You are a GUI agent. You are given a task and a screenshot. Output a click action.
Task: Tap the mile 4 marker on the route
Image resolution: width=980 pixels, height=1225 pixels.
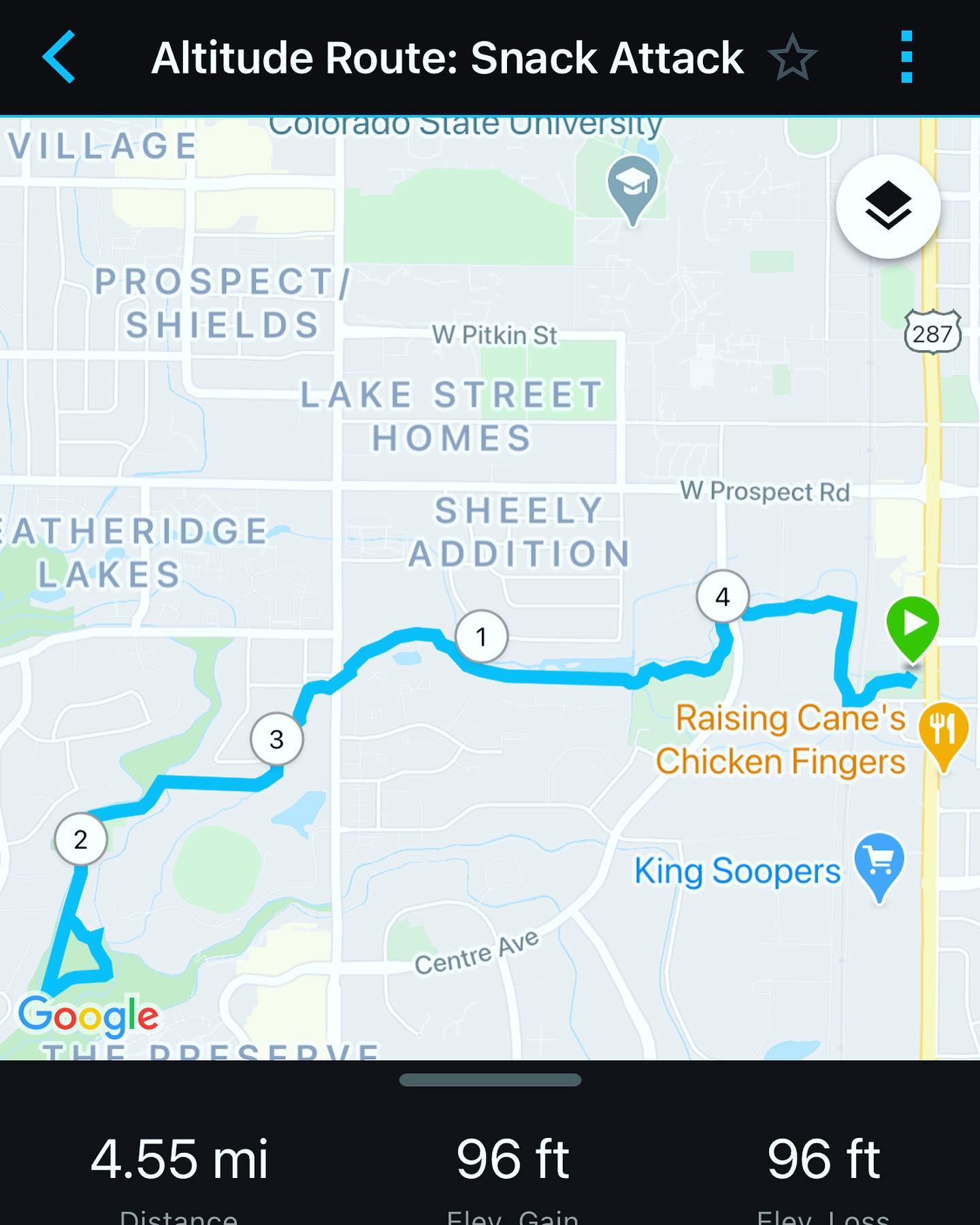722,597
